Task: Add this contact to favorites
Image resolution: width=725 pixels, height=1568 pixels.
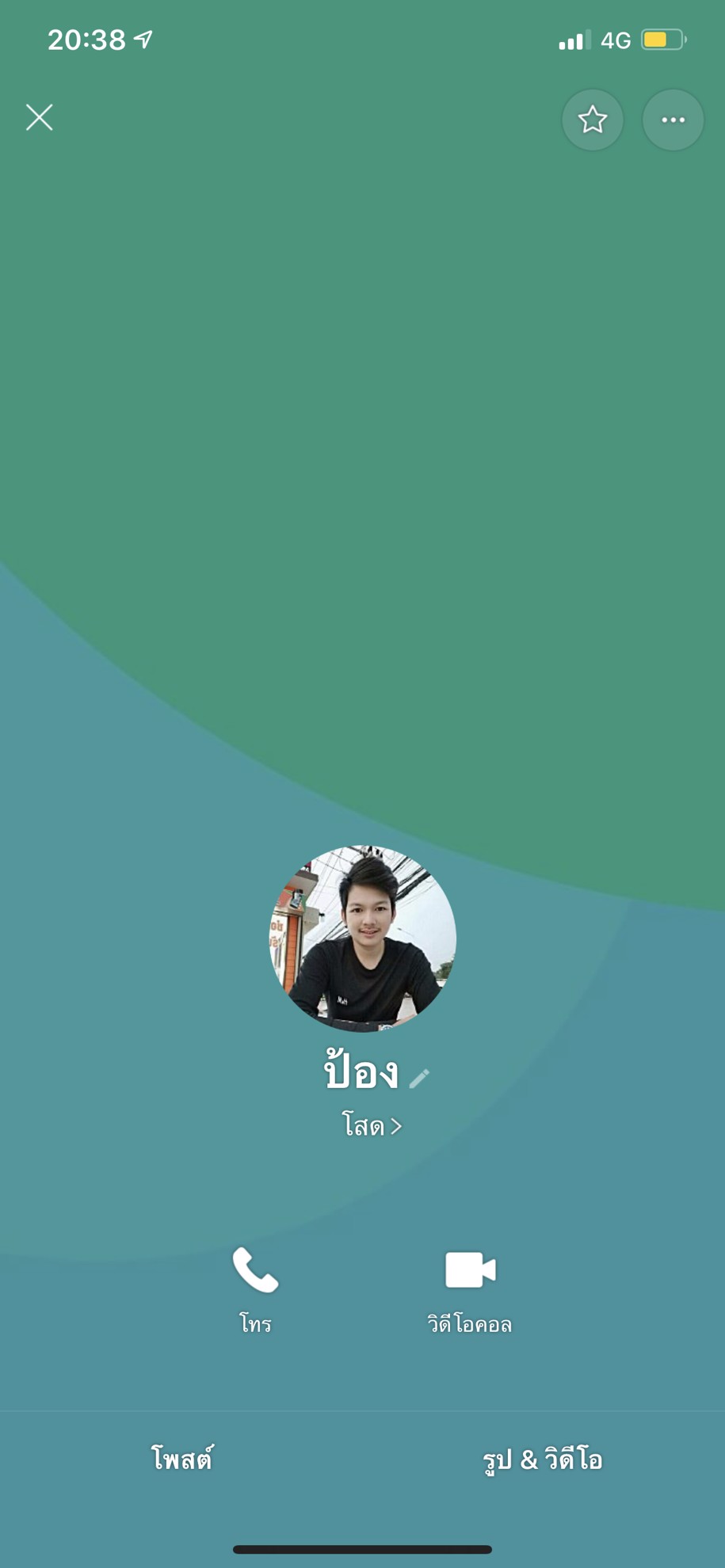Action: (x=592, y=120)
